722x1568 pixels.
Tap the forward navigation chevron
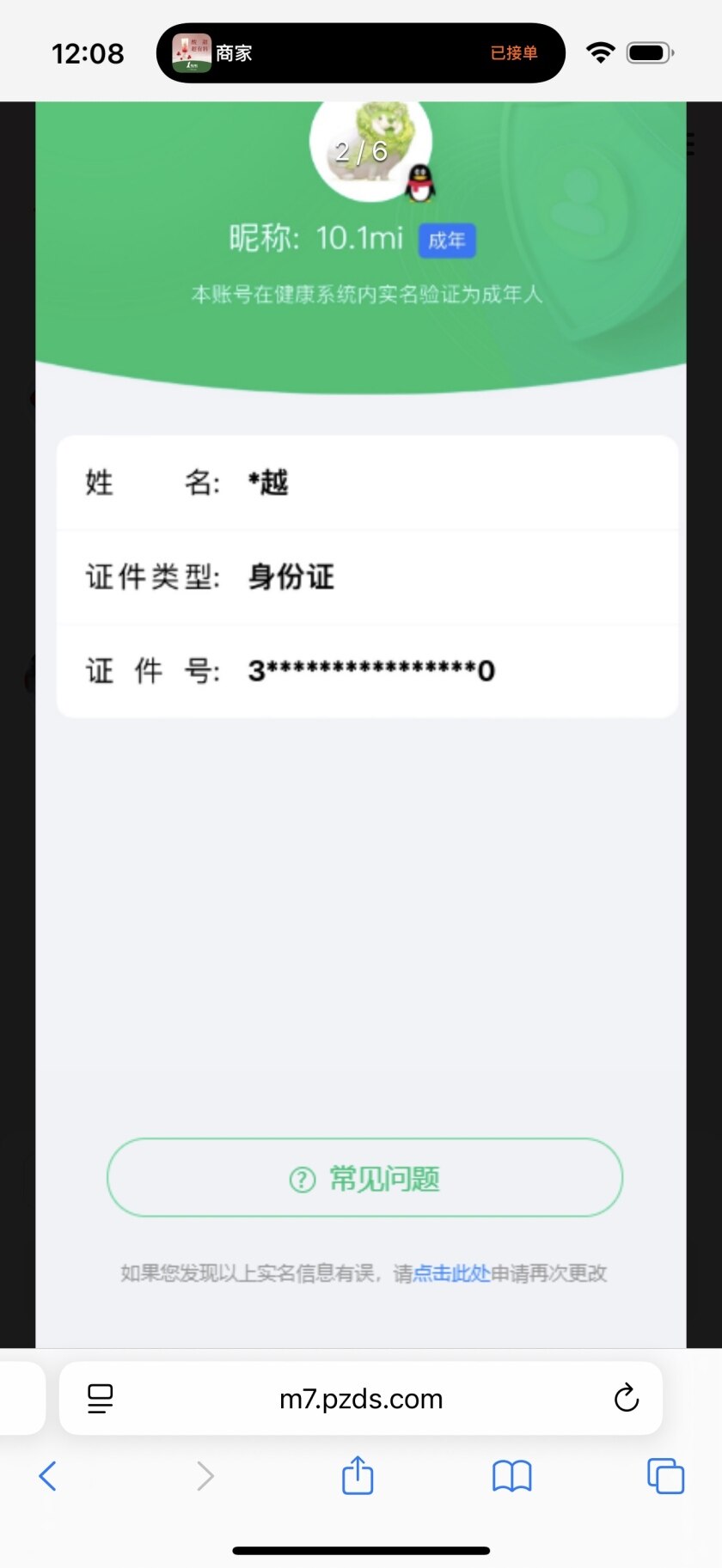205,1476
